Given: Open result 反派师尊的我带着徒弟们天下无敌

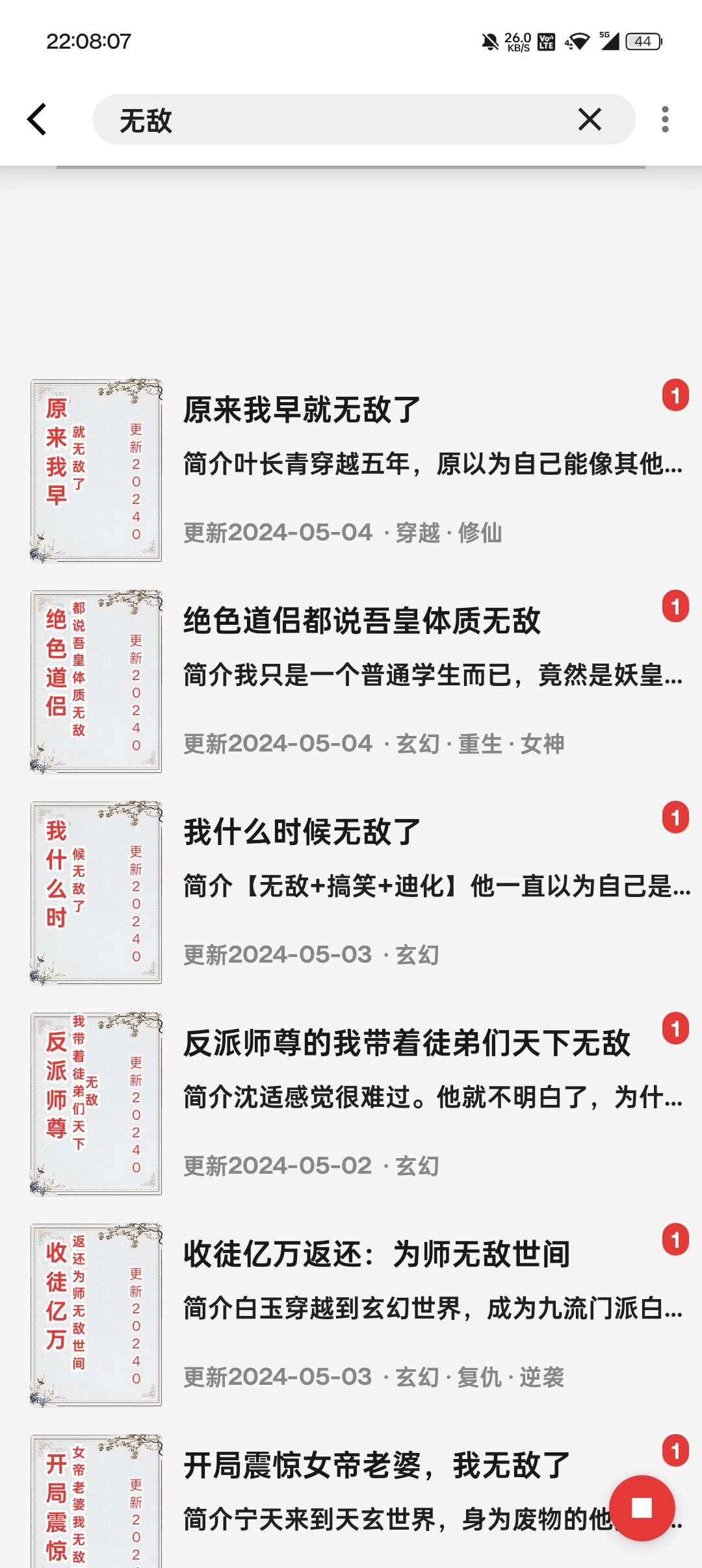Looking at the screenshot, I should pyautogui.click(x=406, y=1043).
